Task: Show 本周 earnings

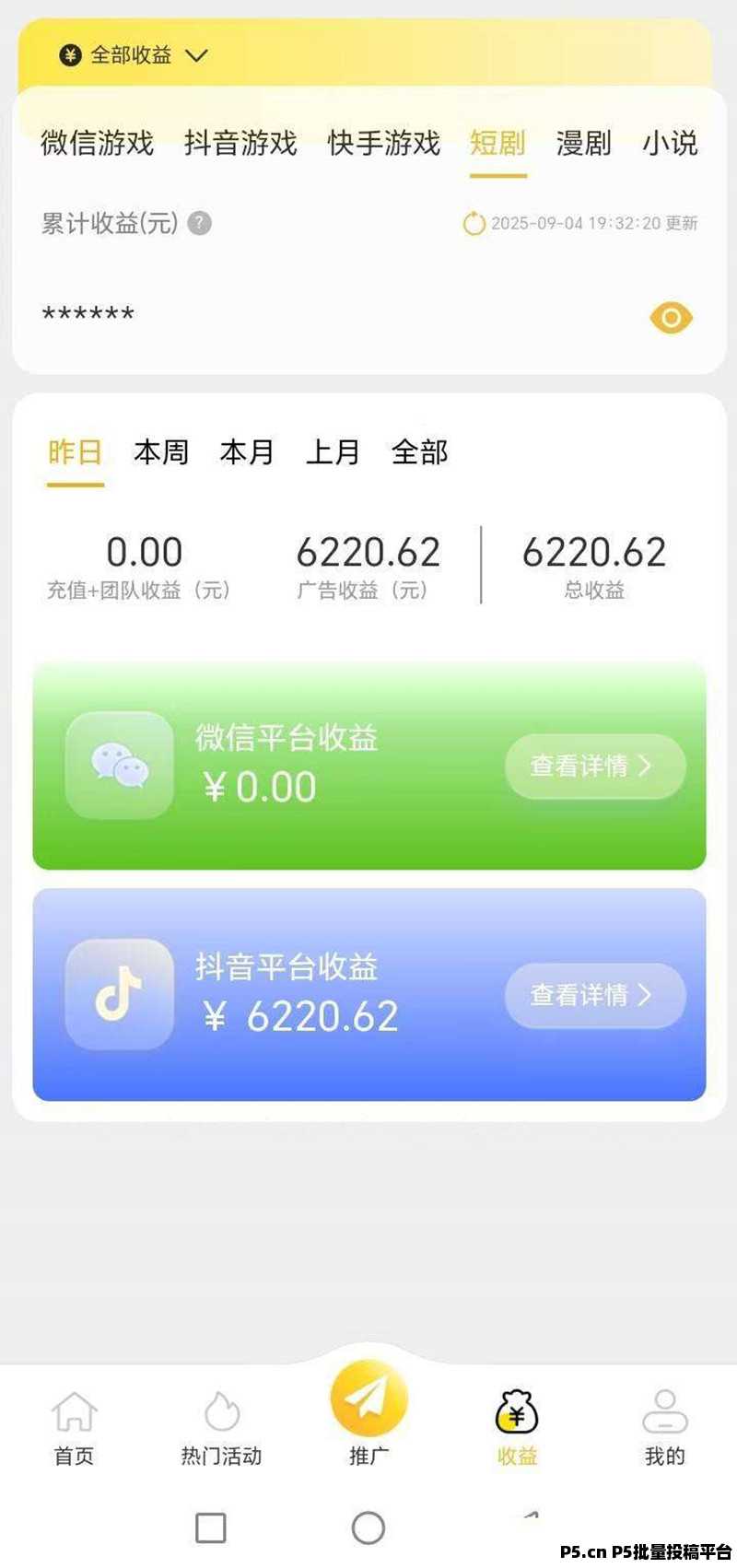Action: (161, 452)
